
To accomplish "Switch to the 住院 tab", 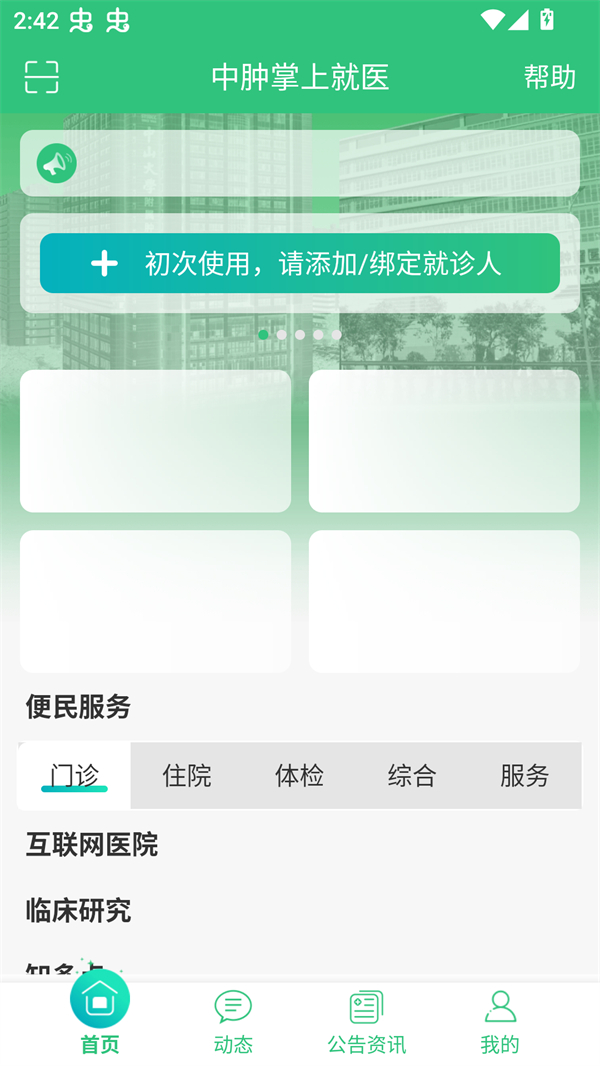I will tap(187, 775).
